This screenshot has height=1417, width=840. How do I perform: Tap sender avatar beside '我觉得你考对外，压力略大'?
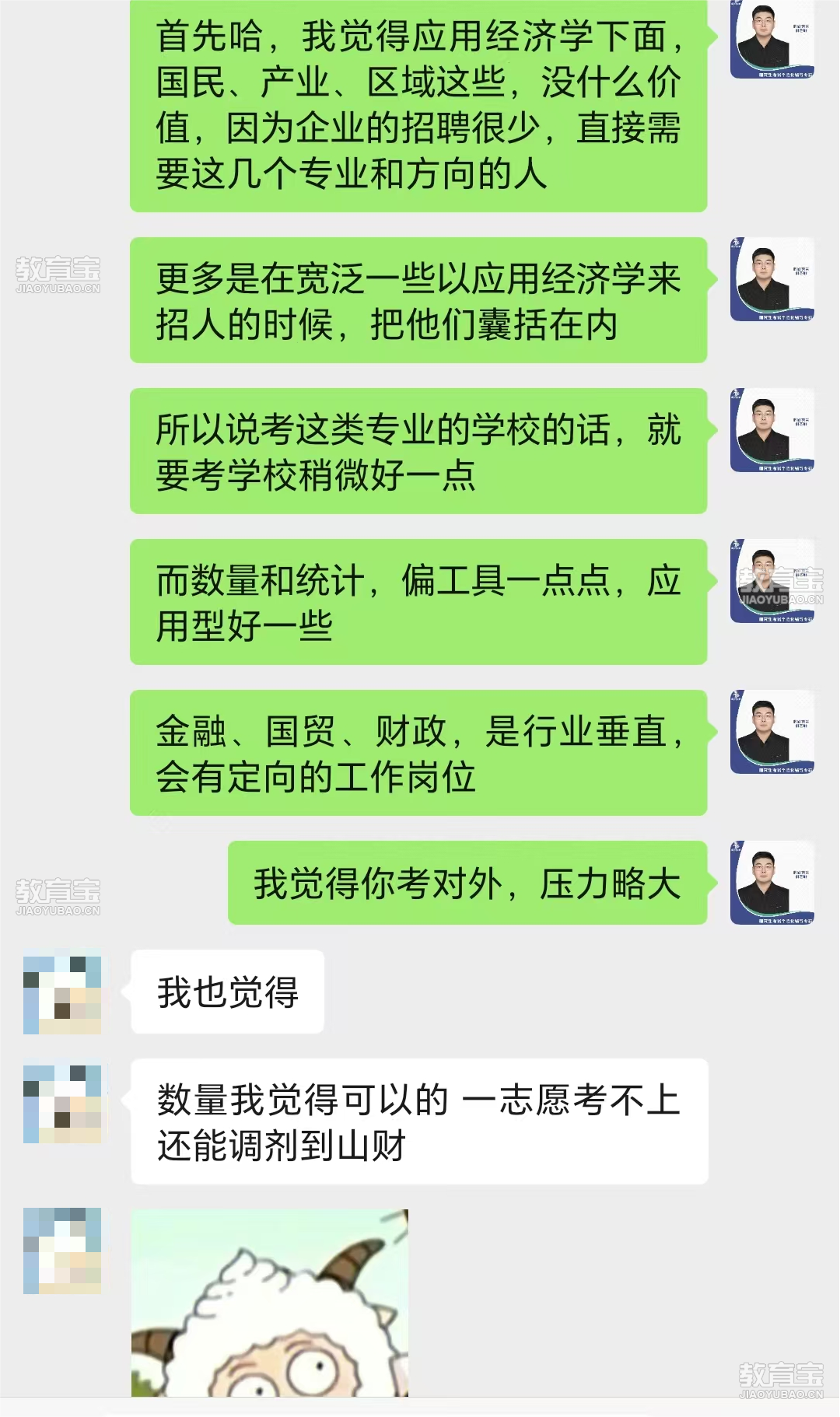click(772, 882)
